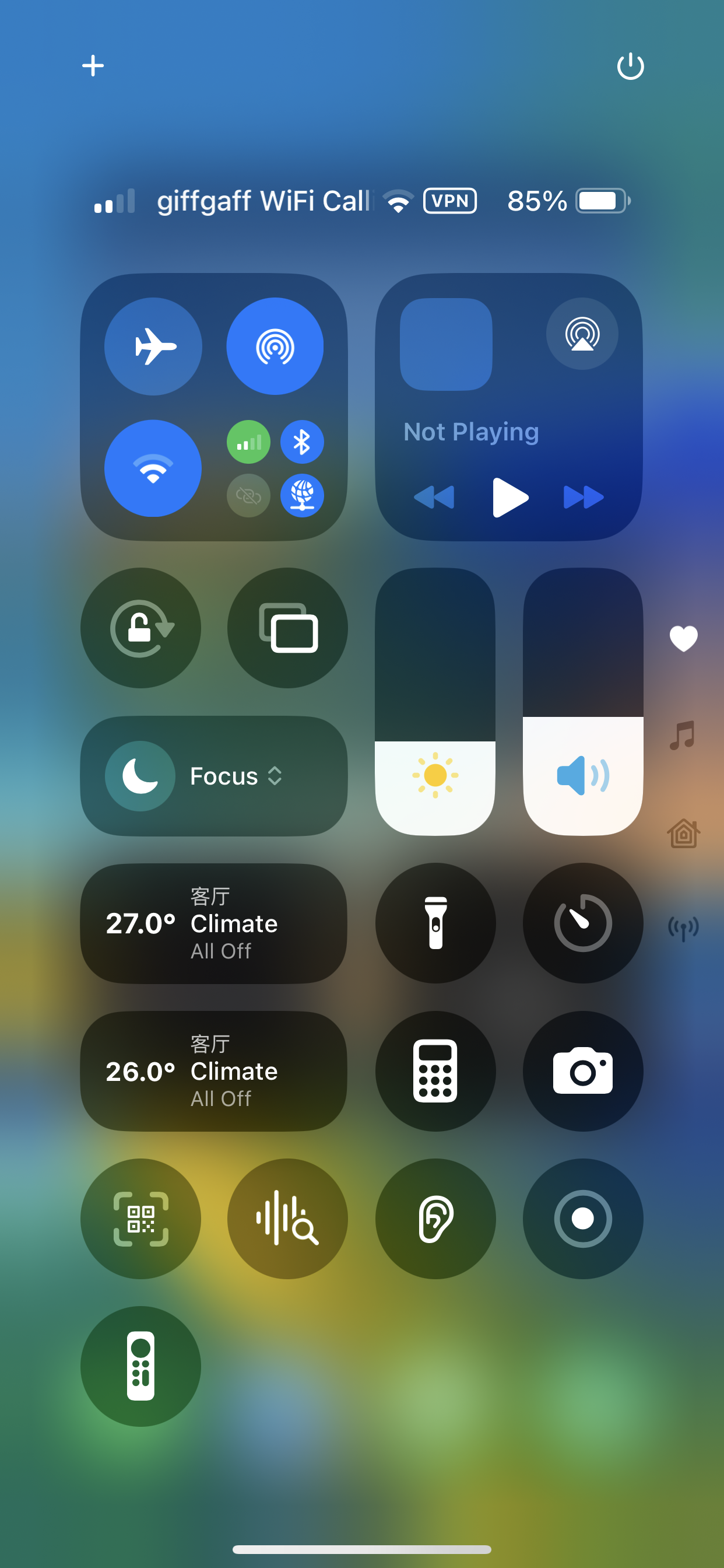Turn on the flashlight
This screenshot has height=1568, width=724.
435,923
